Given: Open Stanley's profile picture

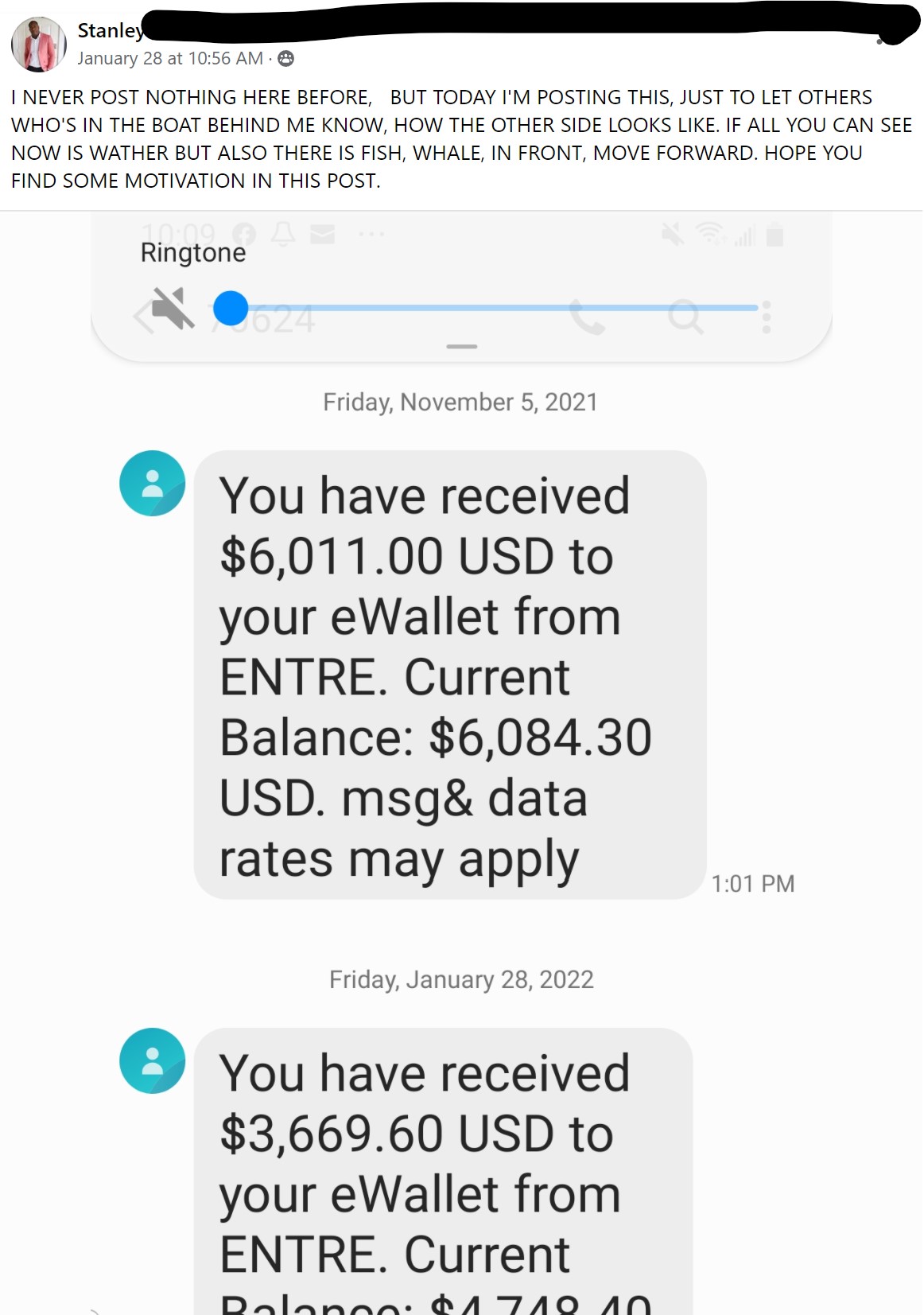Looking at the screenshot, I should point(38,45).
